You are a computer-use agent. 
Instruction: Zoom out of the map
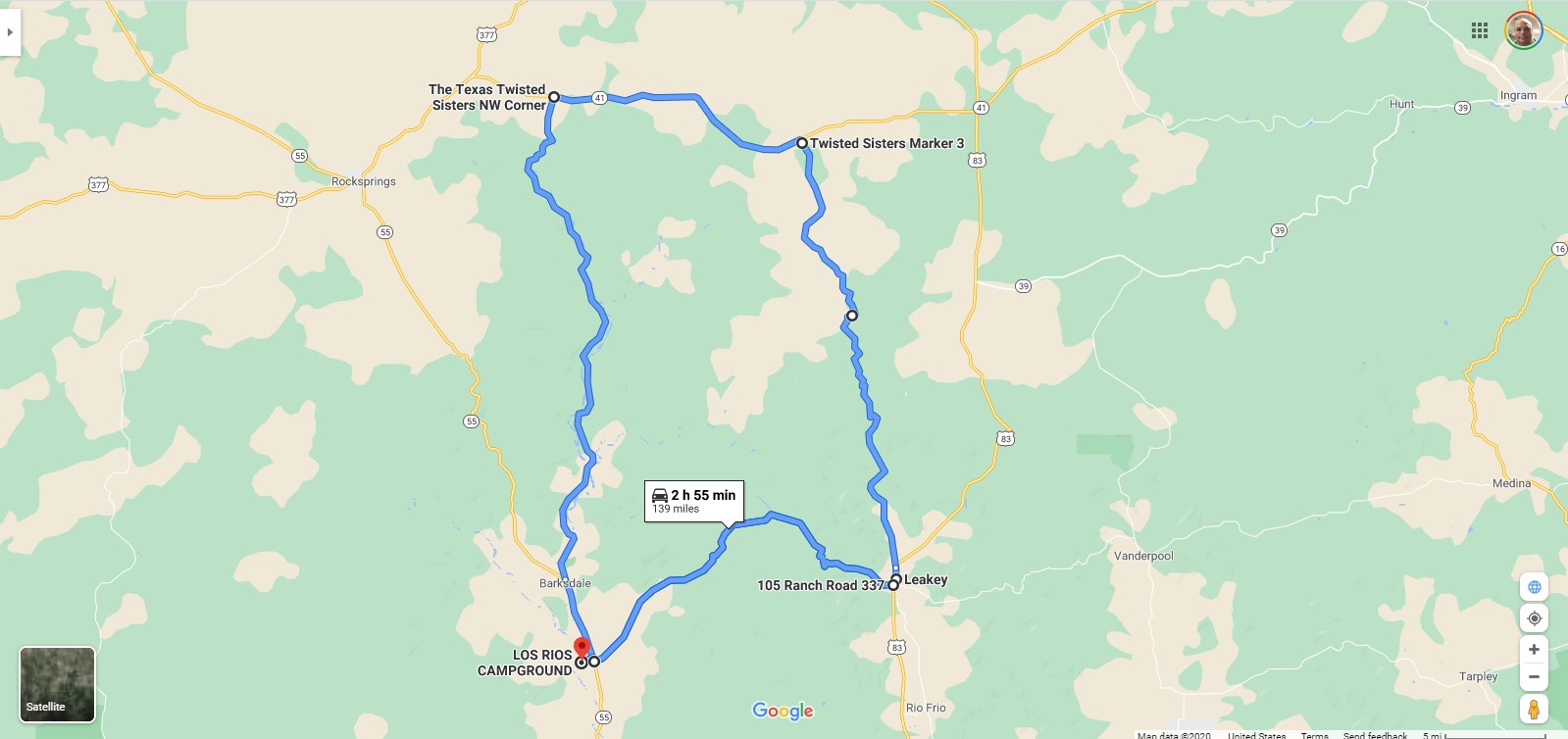tap(1534, 677)
